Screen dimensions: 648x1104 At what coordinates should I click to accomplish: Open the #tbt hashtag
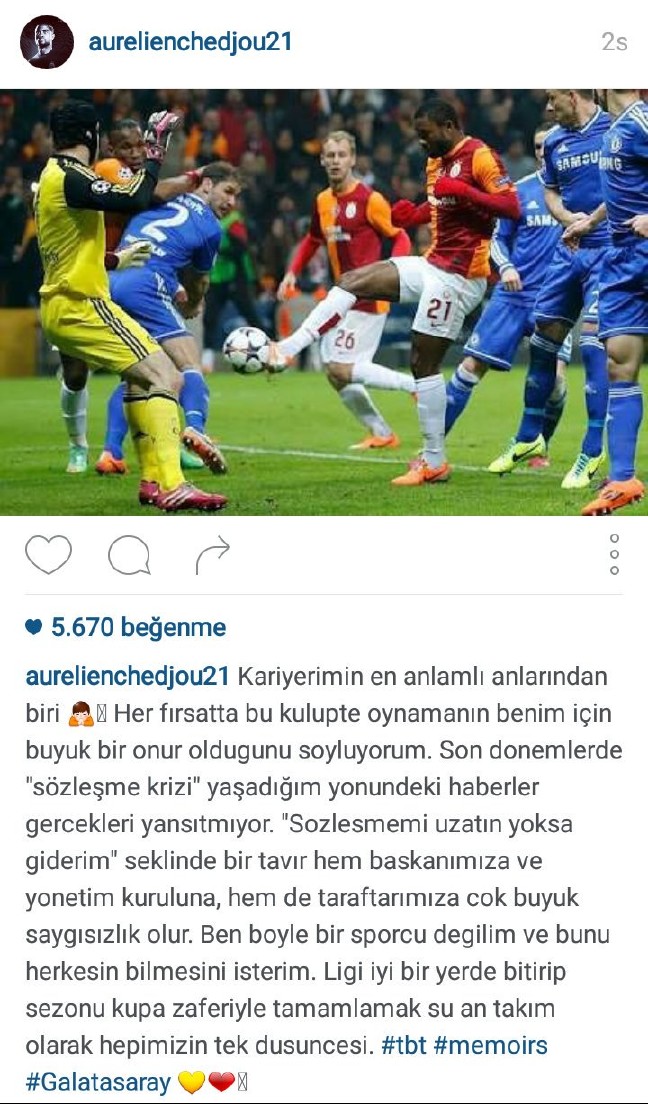[x=404, y=1047]
